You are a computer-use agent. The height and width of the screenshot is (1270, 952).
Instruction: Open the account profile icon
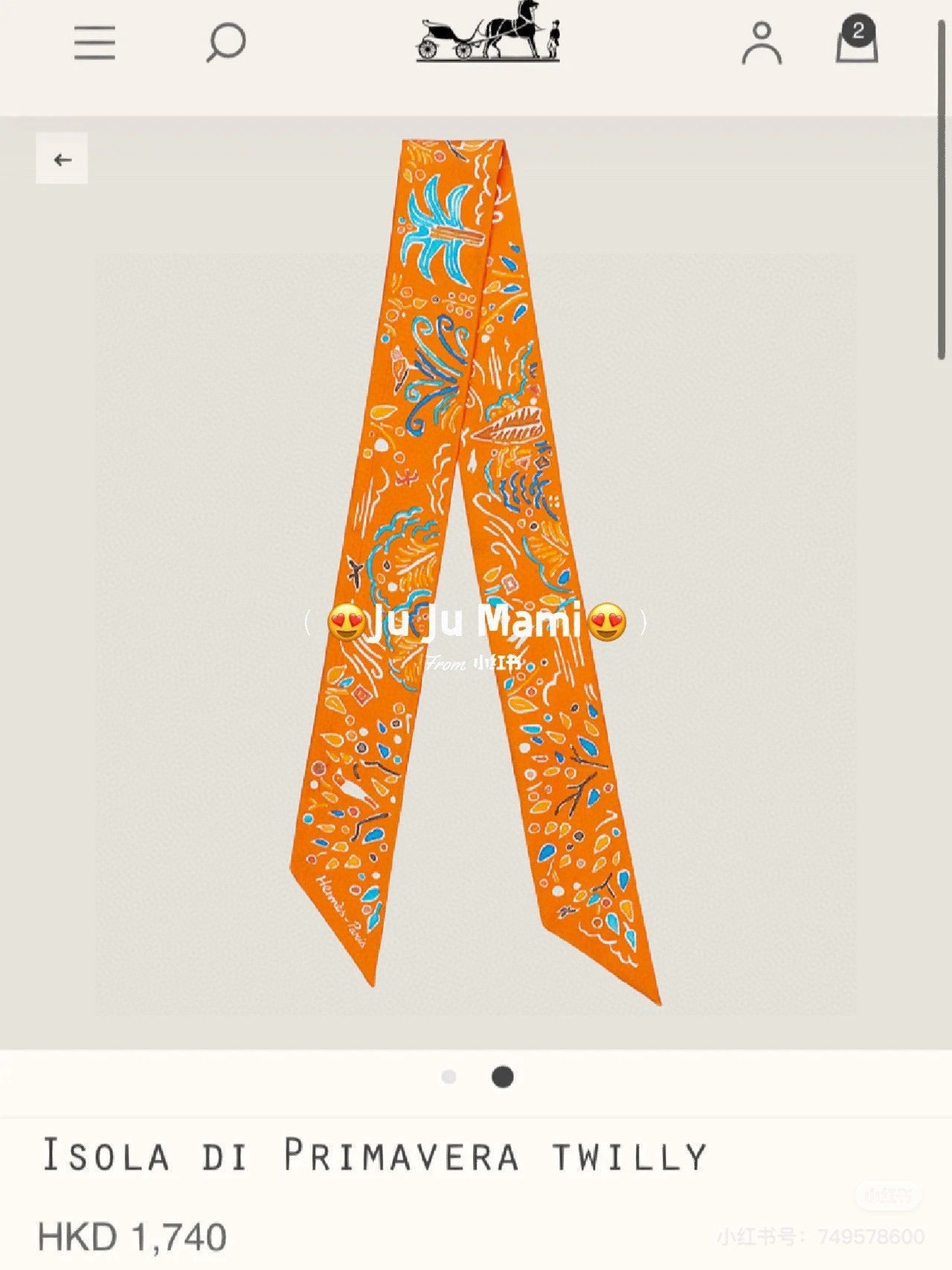762,42
